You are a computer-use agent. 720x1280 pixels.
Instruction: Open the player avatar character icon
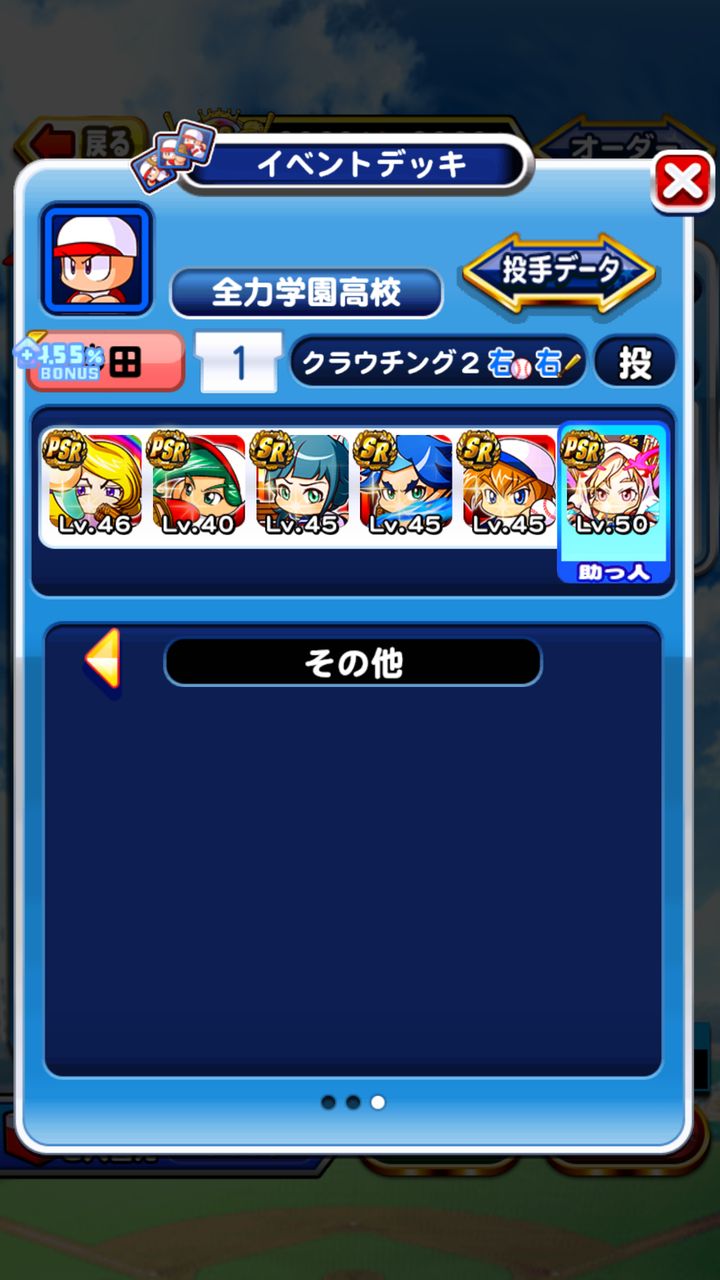tap(96, 258)
